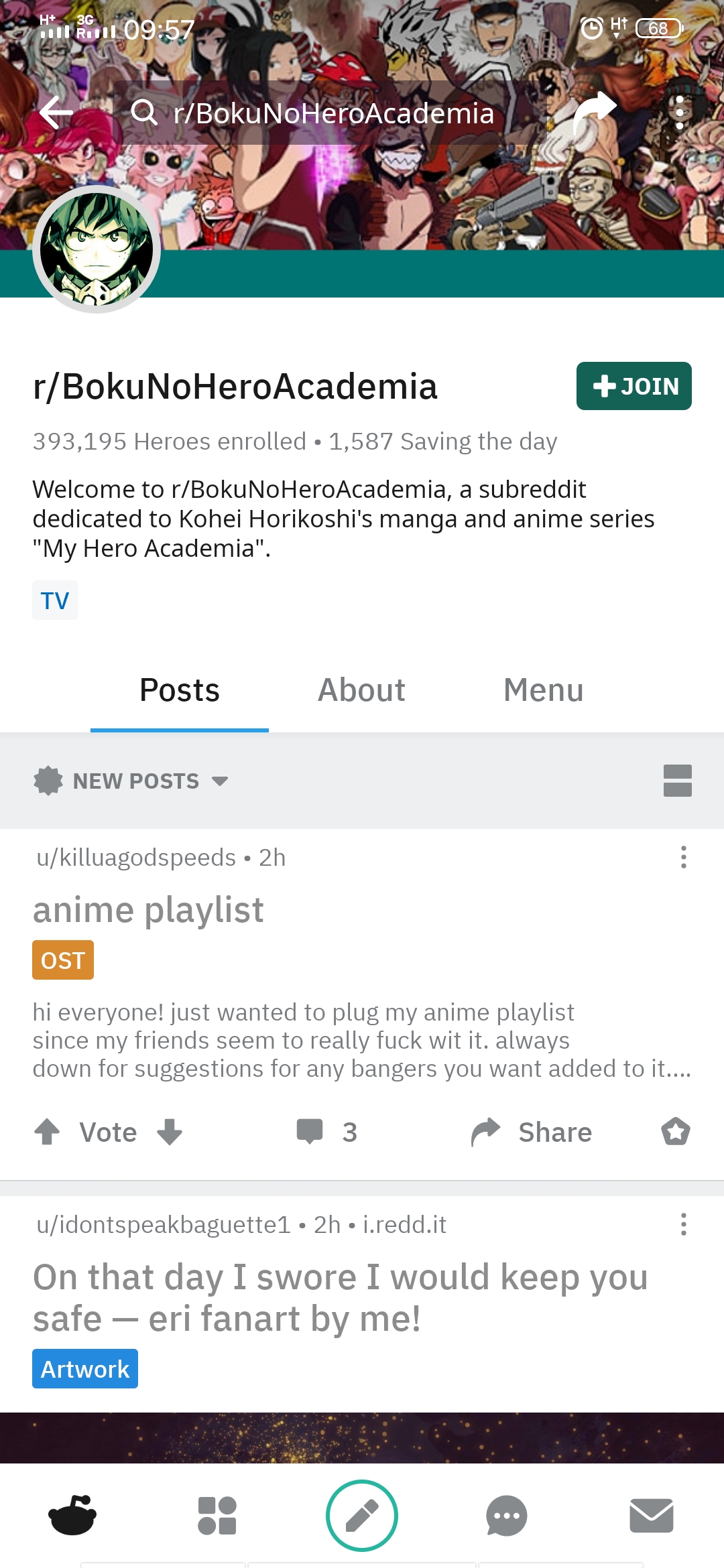724x1568 pixels.
Task: Upvote the anime playlist post
Action: coord(47,1132)
